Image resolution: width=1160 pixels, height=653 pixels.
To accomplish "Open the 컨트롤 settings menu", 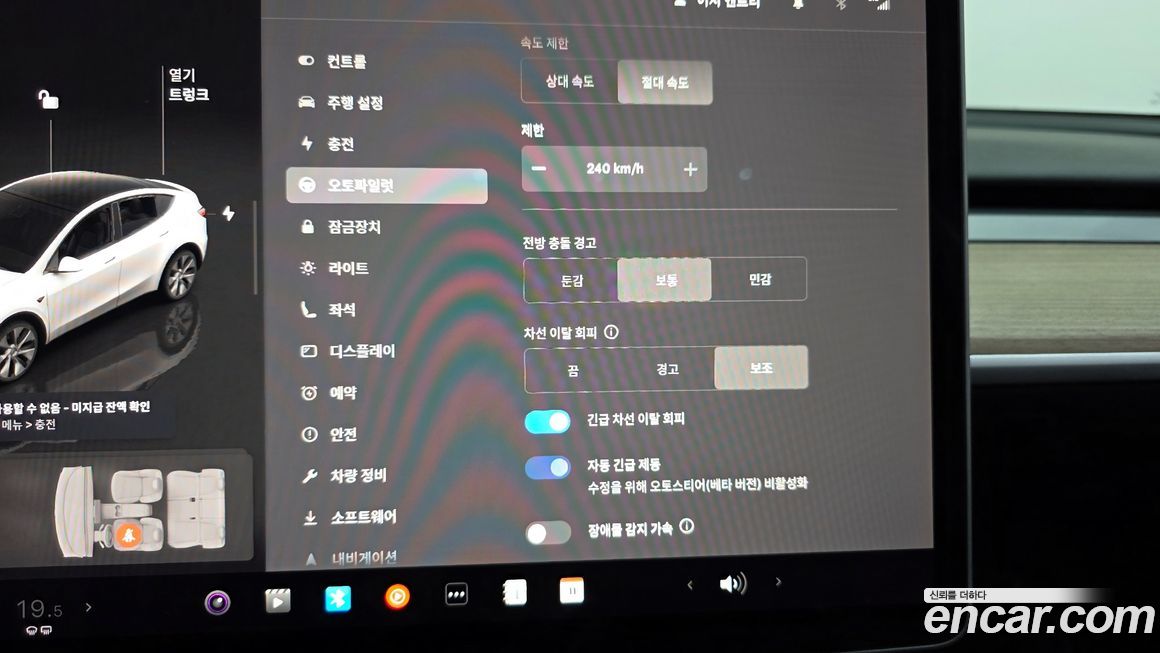I will click(345, 62).
